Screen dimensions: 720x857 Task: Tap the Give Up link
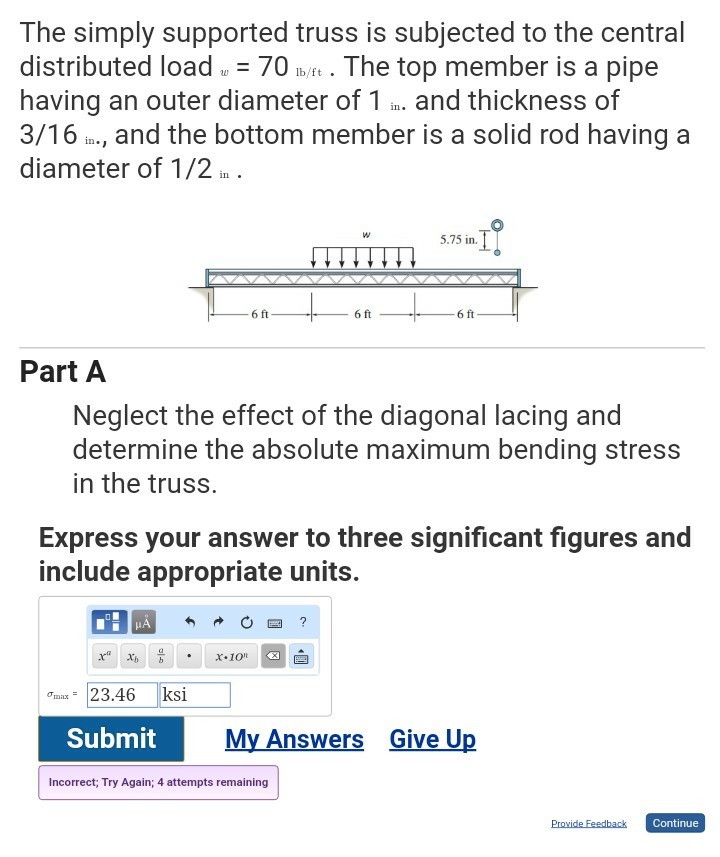click(x=432, y=739)
